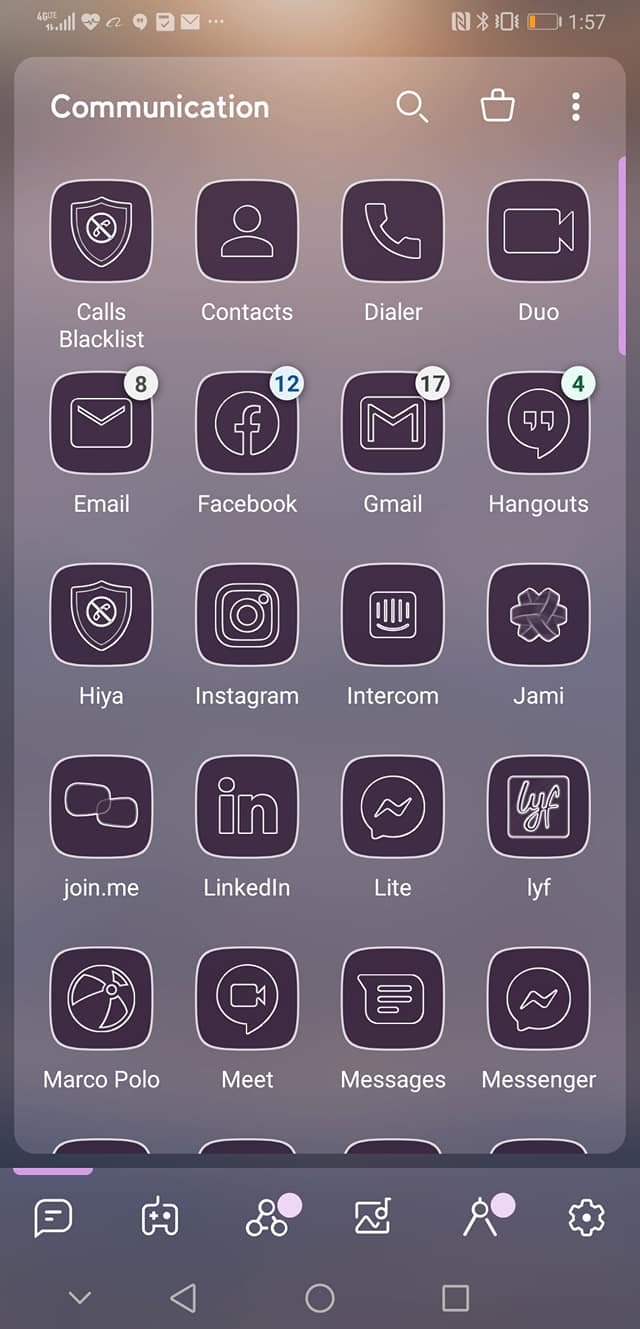Switch to the settings gear tab
The width and height of the screenshot is (640, 1329).
586,1217
